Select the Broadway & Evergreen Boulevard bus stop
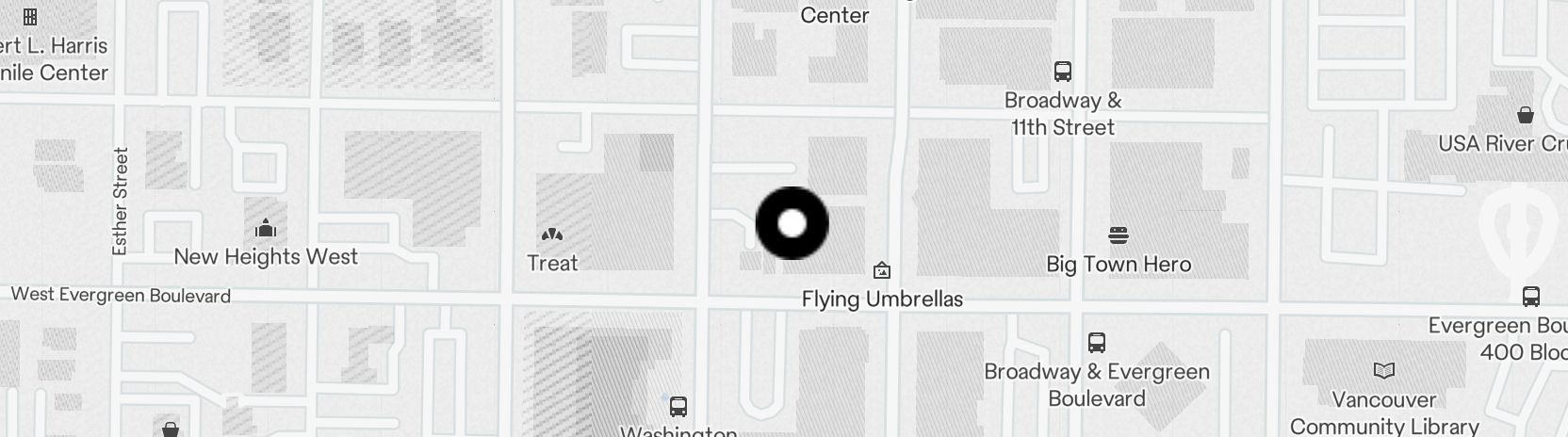The image size is (1568, 437). pyautogui.click(x=1097, y=343)
